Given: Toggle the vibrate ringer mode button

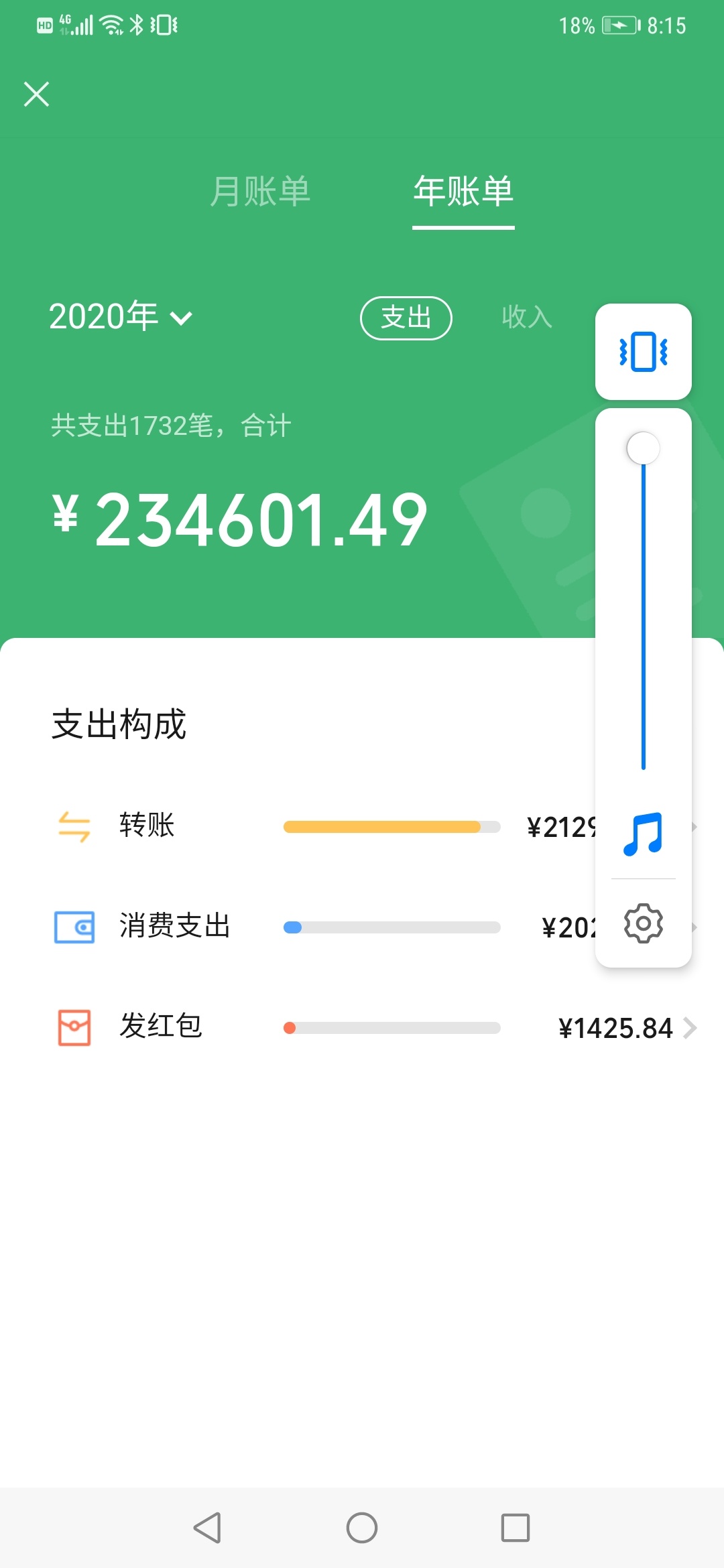Looking at the screenshot, I should tap(643, 352).
